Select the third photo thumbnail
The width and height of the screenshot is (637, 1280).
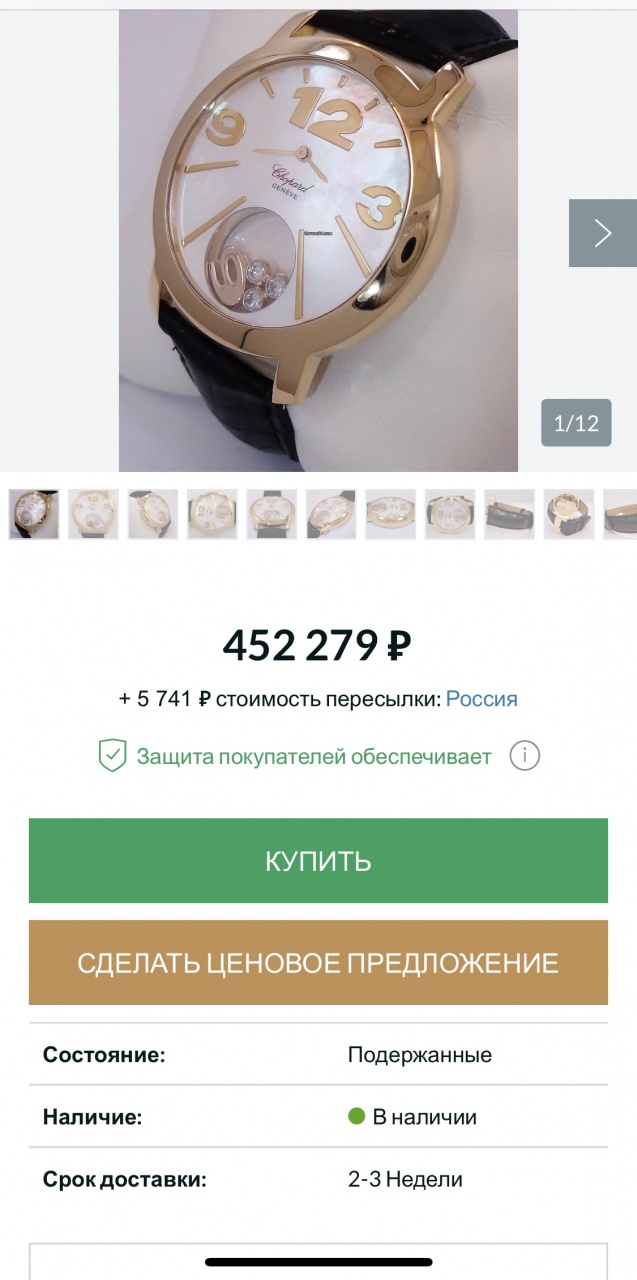point(153,514)
